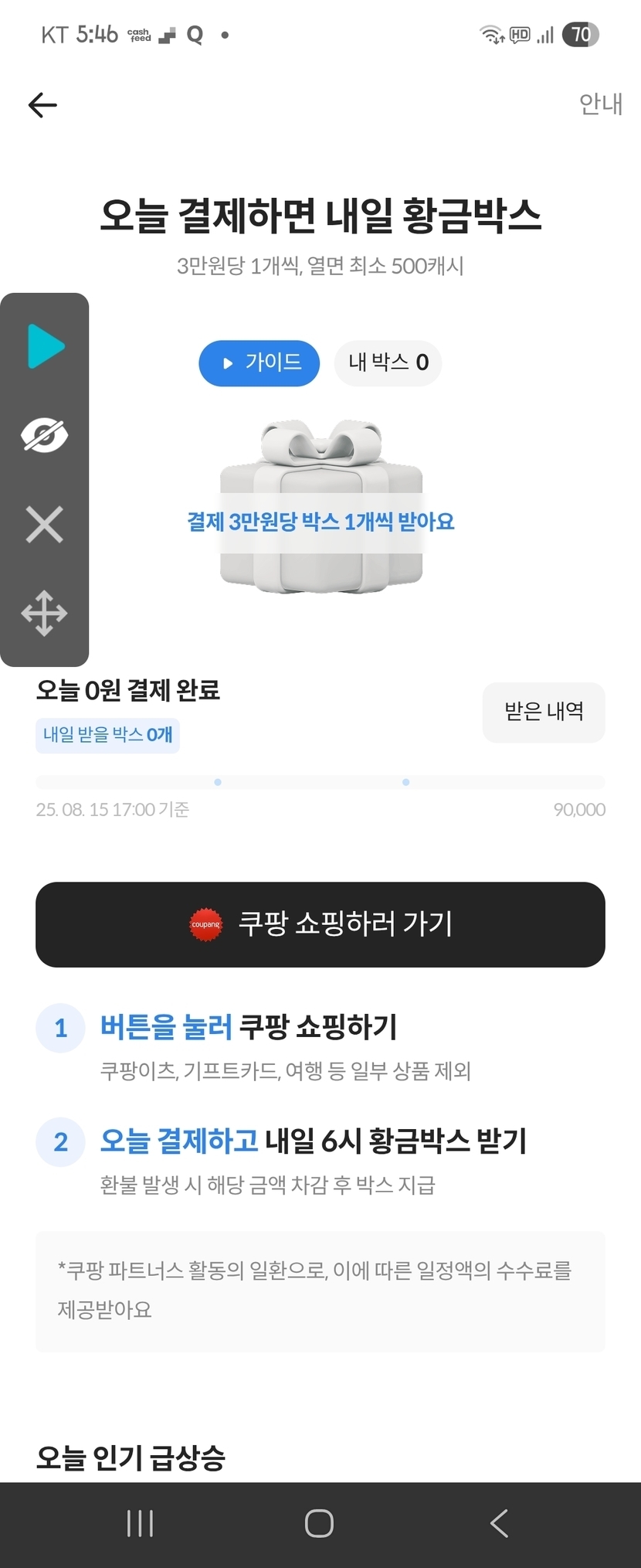The image size is (641, 1568).
Task: Open the 가이드 guide video button
Action: (259, 362)
